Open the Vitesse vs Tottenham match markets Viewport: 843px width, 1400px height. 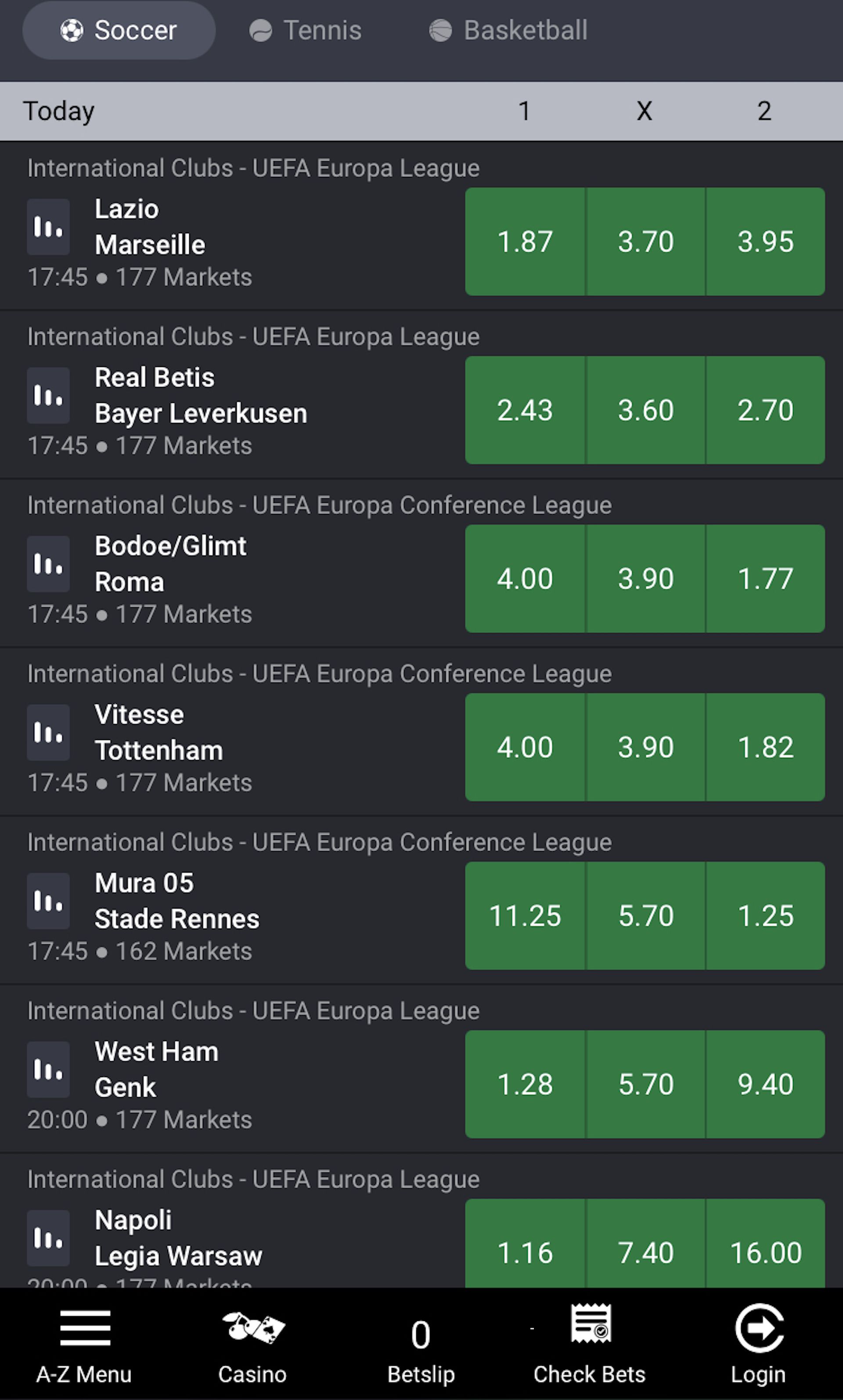(159, 732)
